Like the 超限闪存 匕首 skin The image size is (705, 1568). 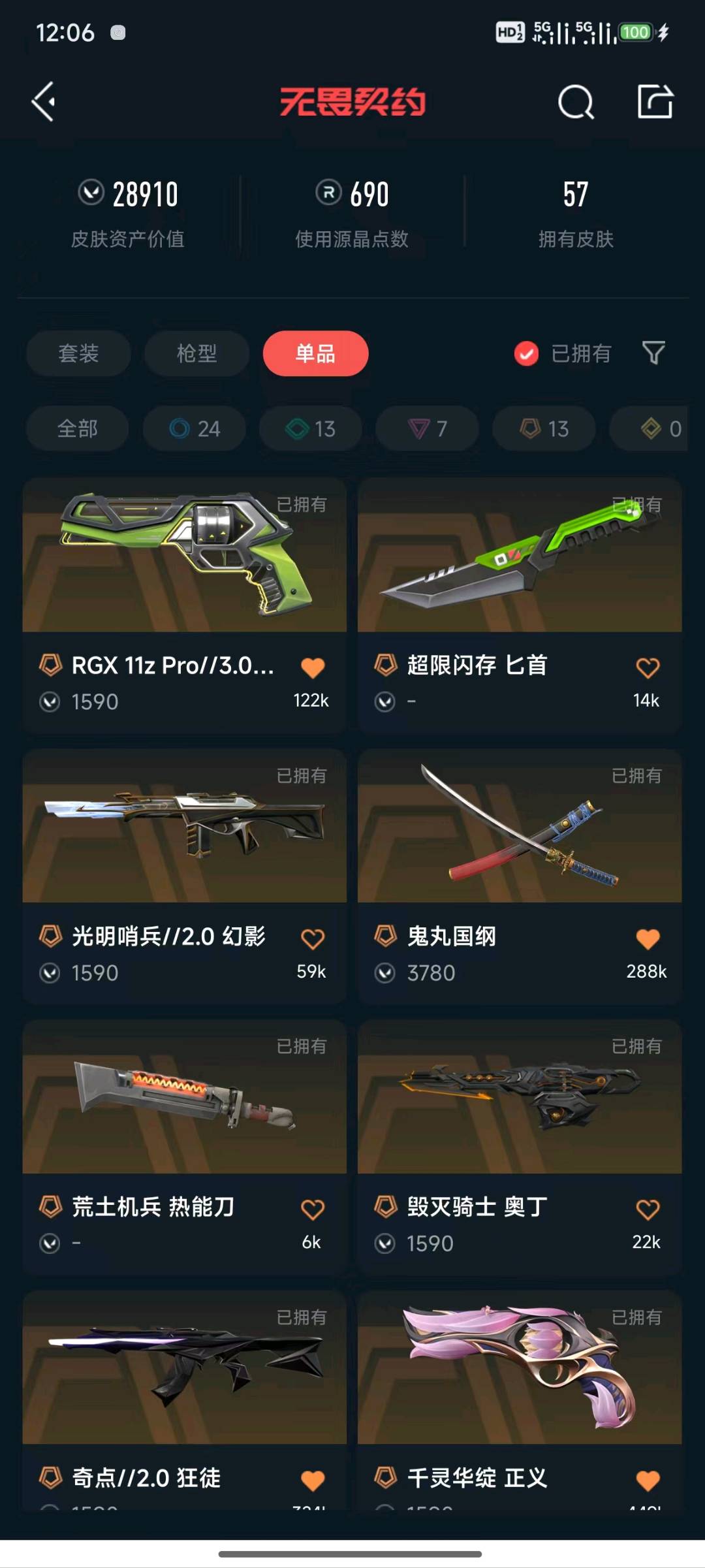click(x=647, y=667)
